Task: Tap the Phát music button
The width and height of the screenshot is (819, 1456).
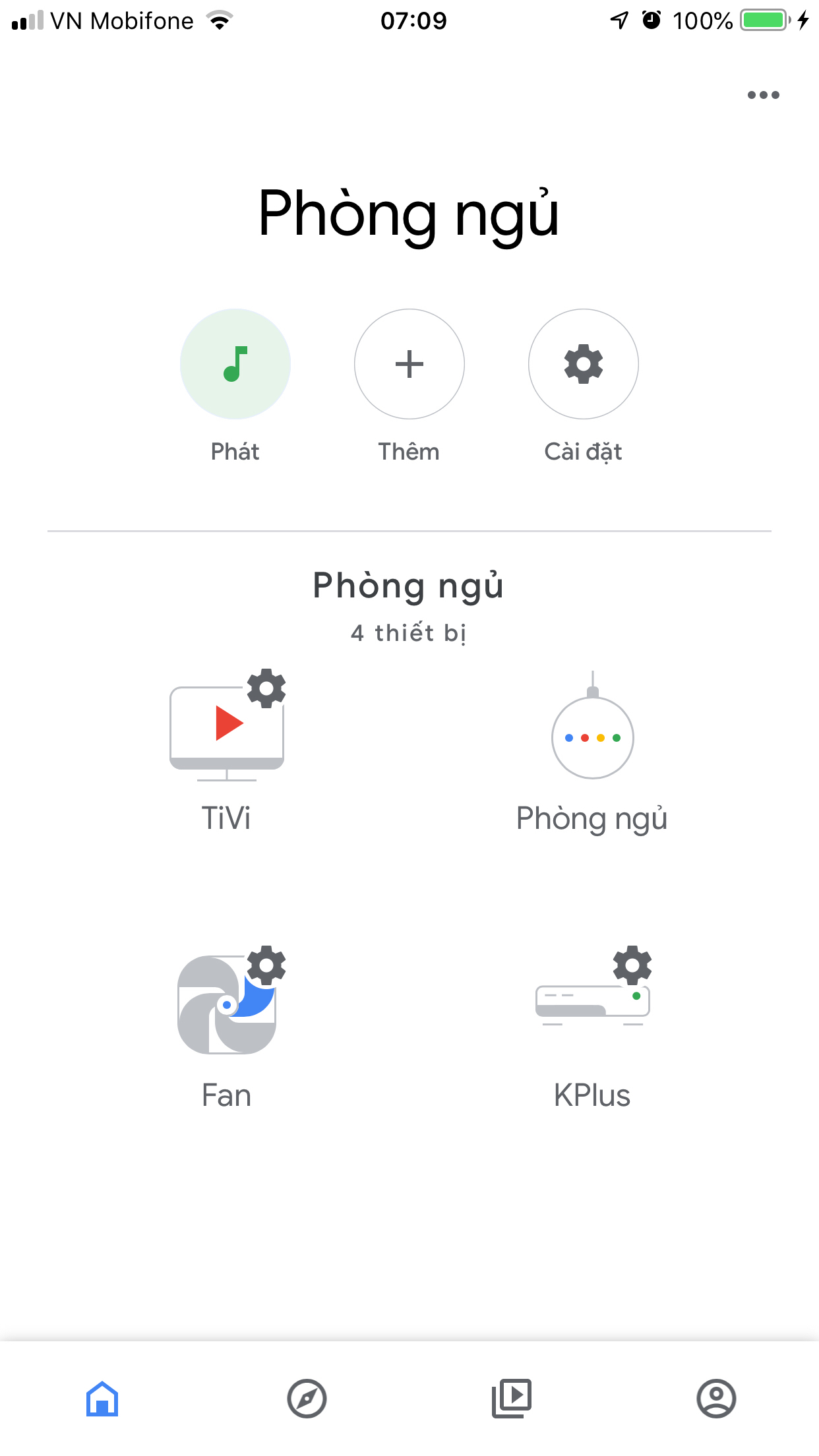Action: tap(235, 364)
